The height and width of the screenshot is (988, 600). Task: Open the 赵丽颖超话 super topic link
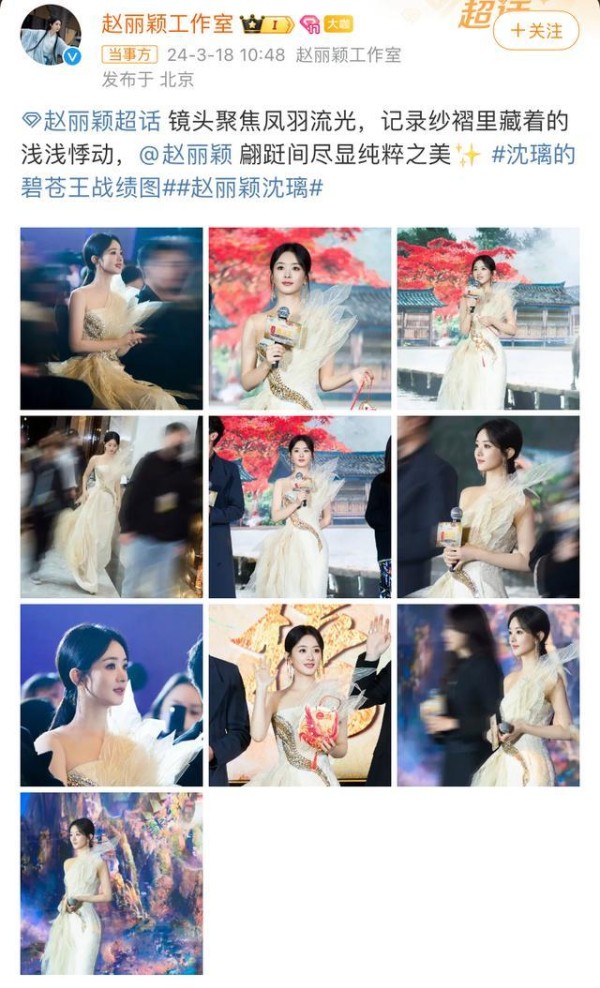[x=91, y=122]
